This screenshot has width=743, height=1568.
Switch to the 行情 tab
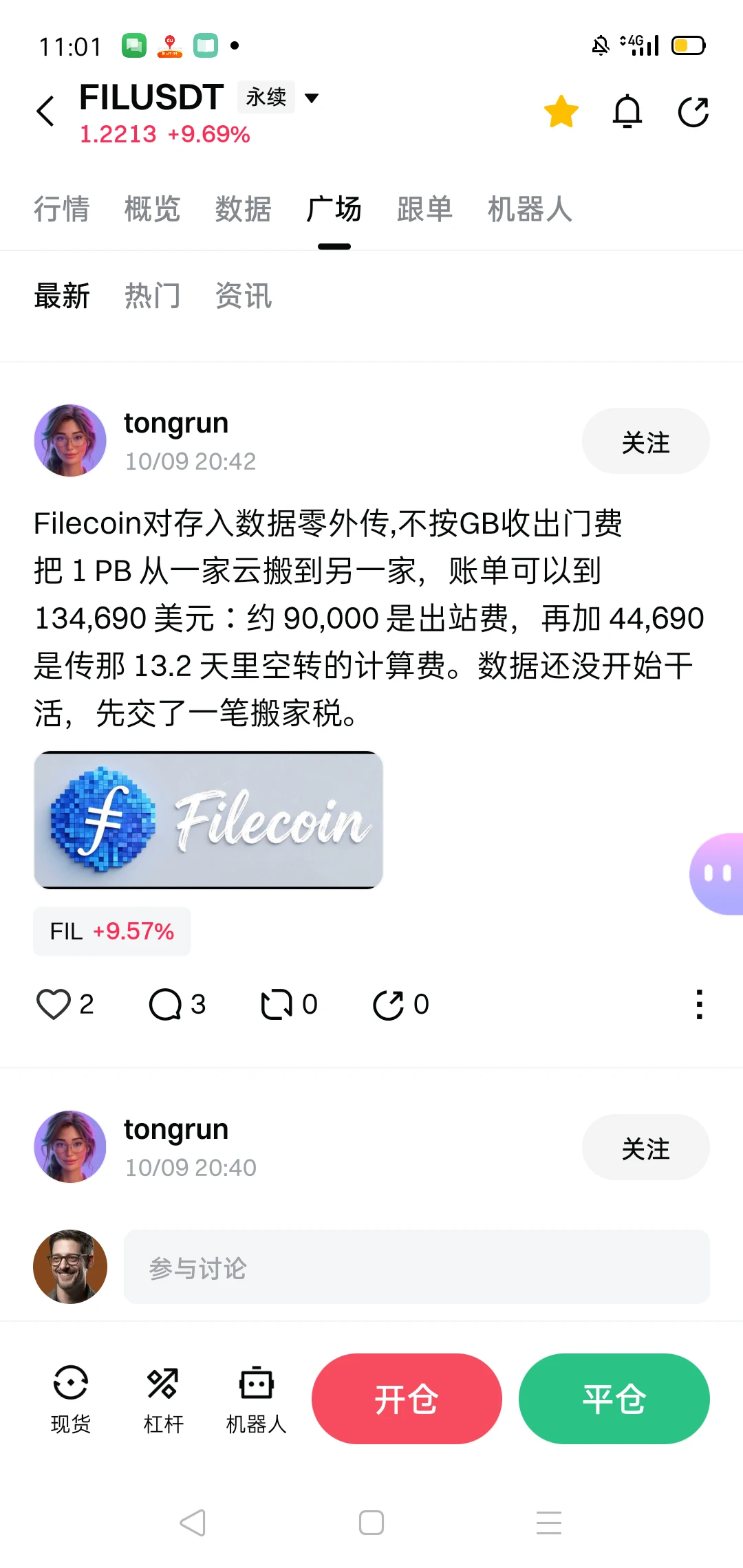62,209
